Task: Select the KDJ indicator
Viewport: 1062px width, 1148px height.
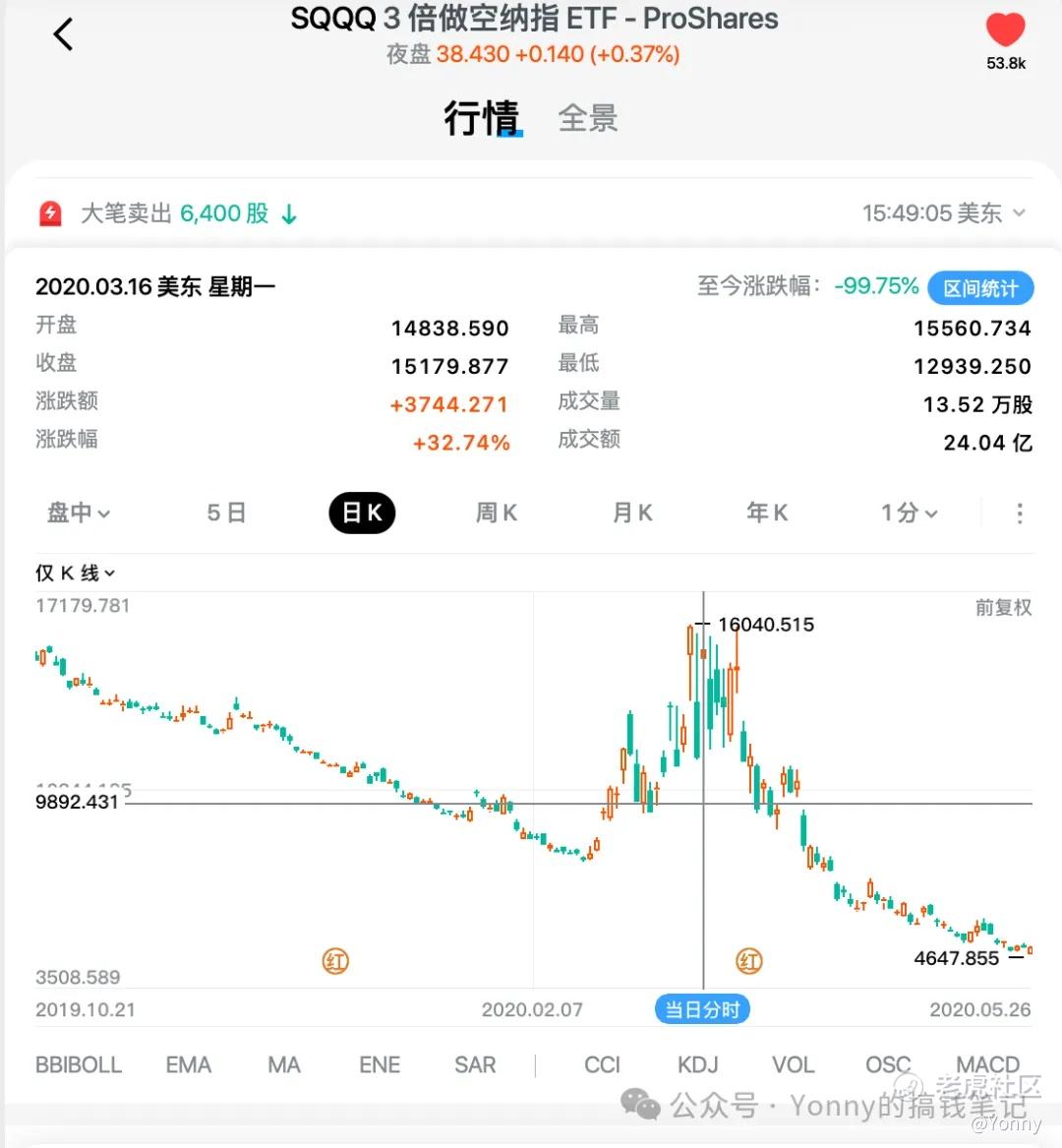Action: click(697, 1064)
